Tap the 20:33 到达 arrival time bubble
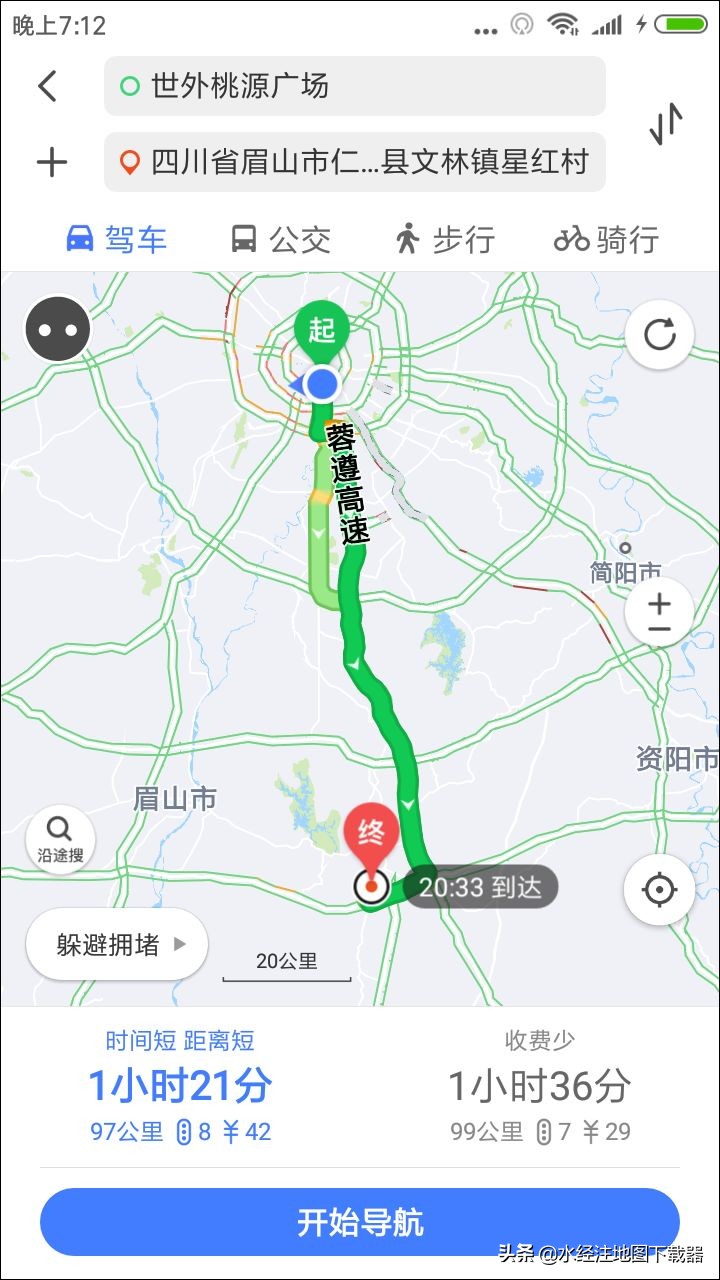 (481, 887)
